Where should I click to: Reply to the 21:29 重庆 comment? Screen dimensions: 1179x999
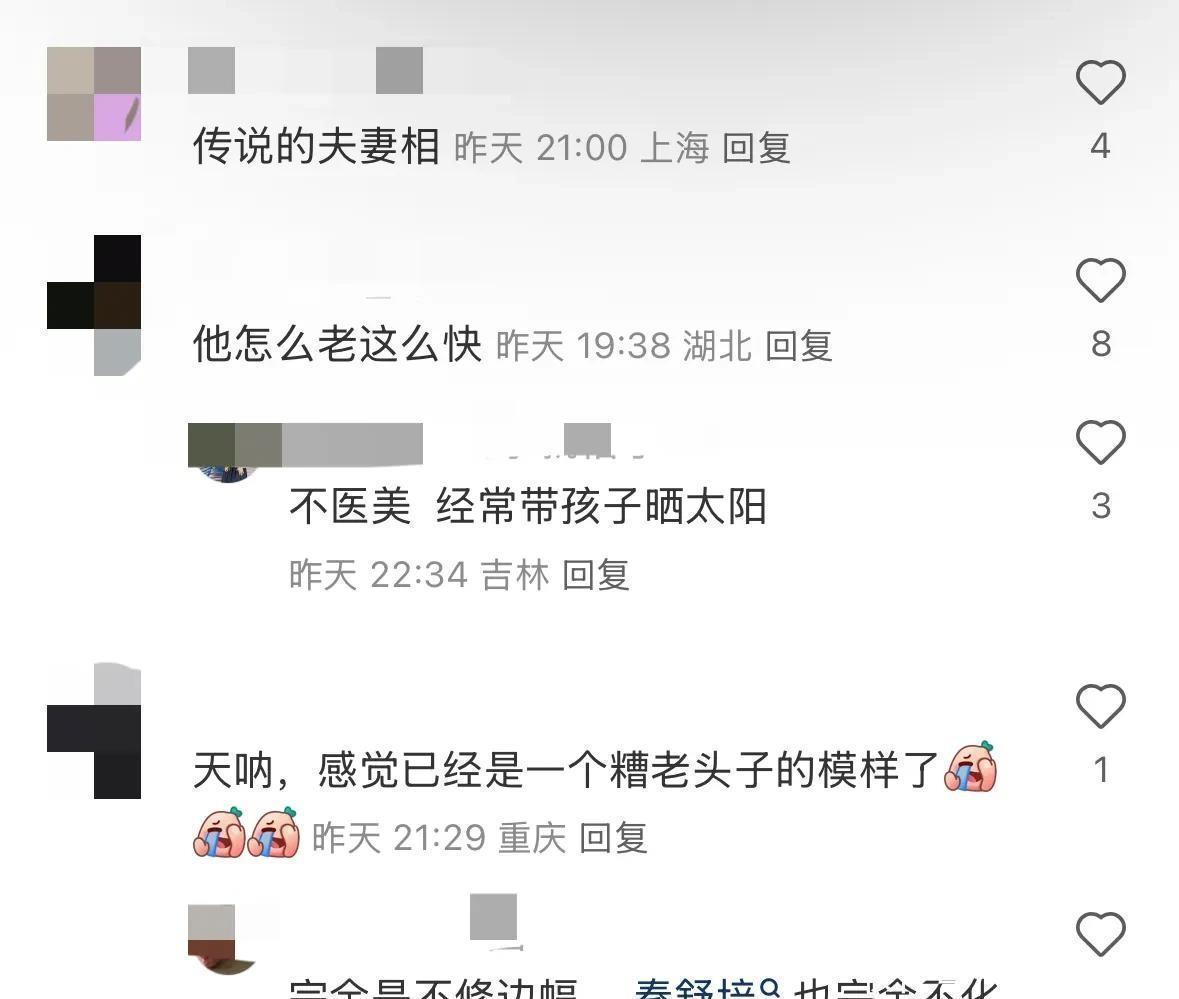click(x=613, y=837)
